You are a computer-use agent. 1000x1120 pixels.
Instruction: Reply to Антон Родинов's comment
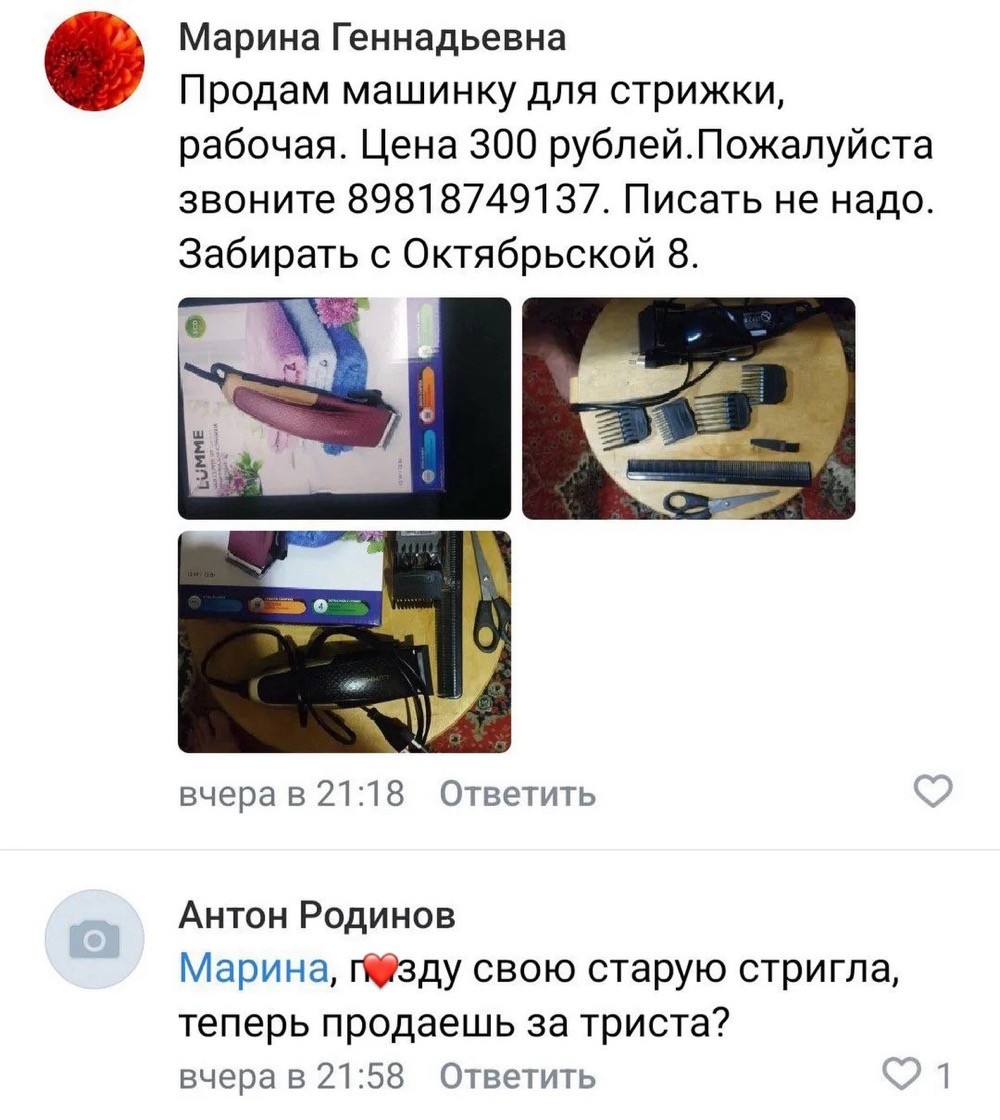pos(517,1077)
